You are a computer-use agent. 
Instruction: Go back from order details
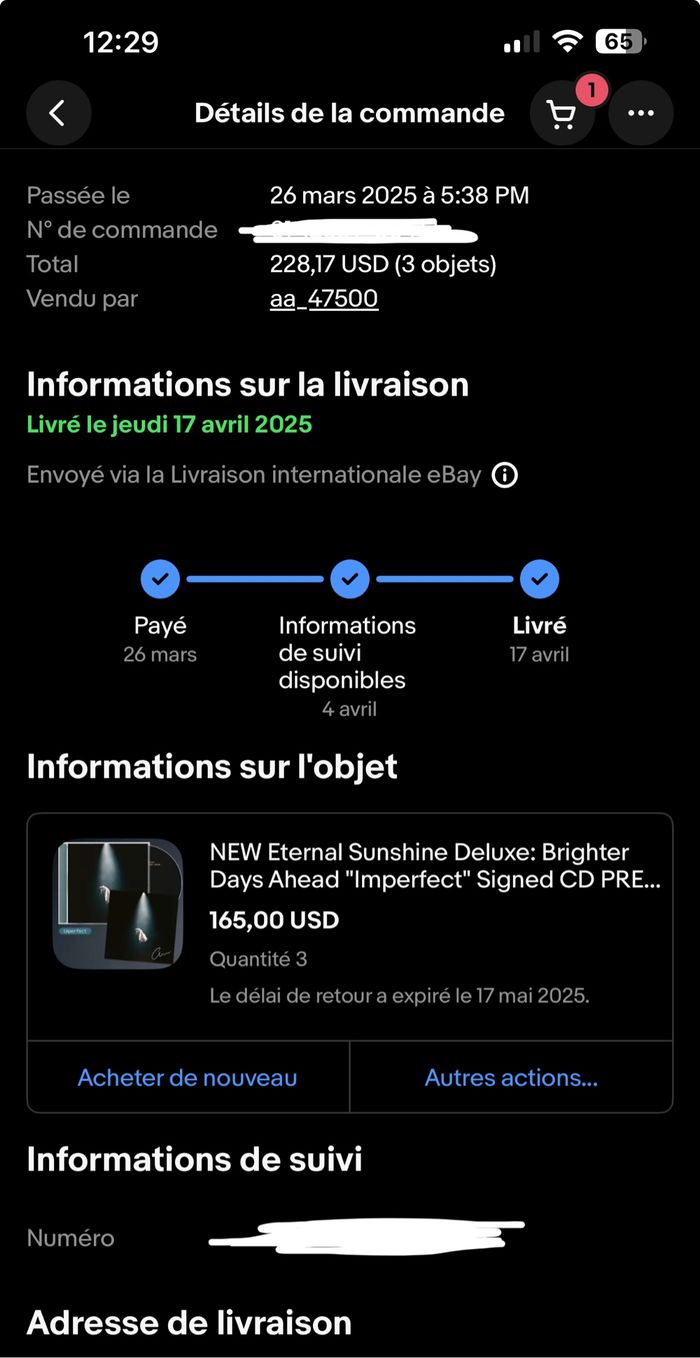58,113
